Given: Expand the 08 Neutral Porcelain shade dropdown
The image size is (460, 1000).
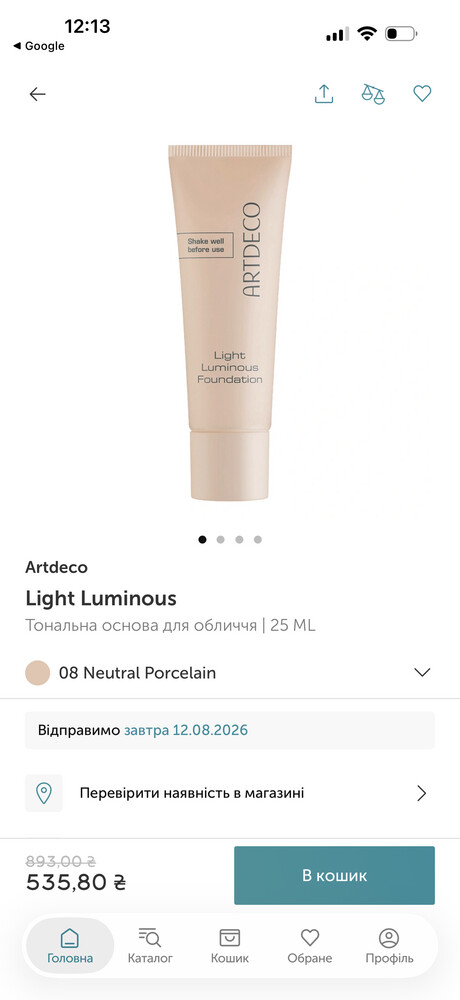Looking at the screenshot, I should tap(230, 673).
